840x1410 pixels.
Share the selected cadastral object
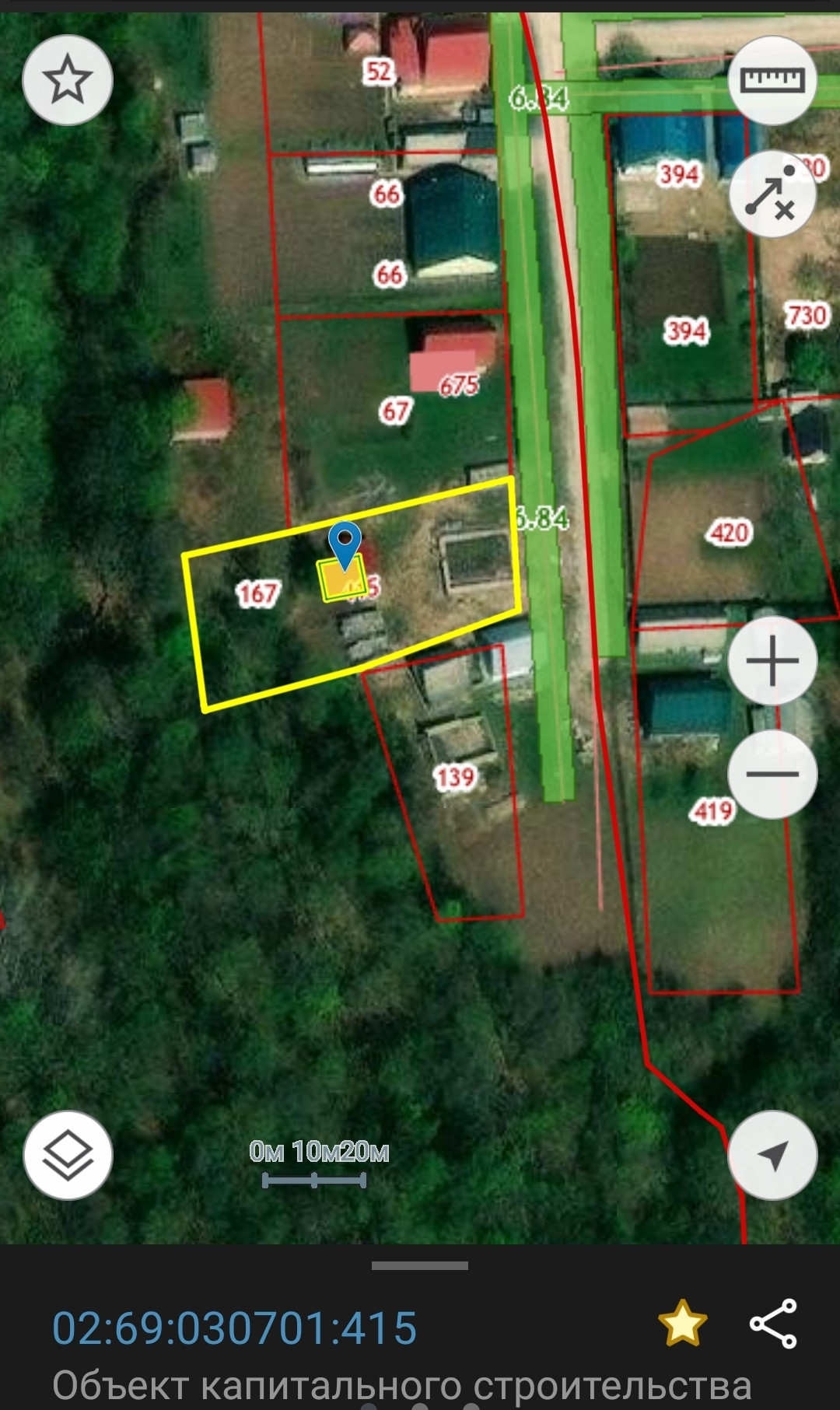[x=773, y=1324]
